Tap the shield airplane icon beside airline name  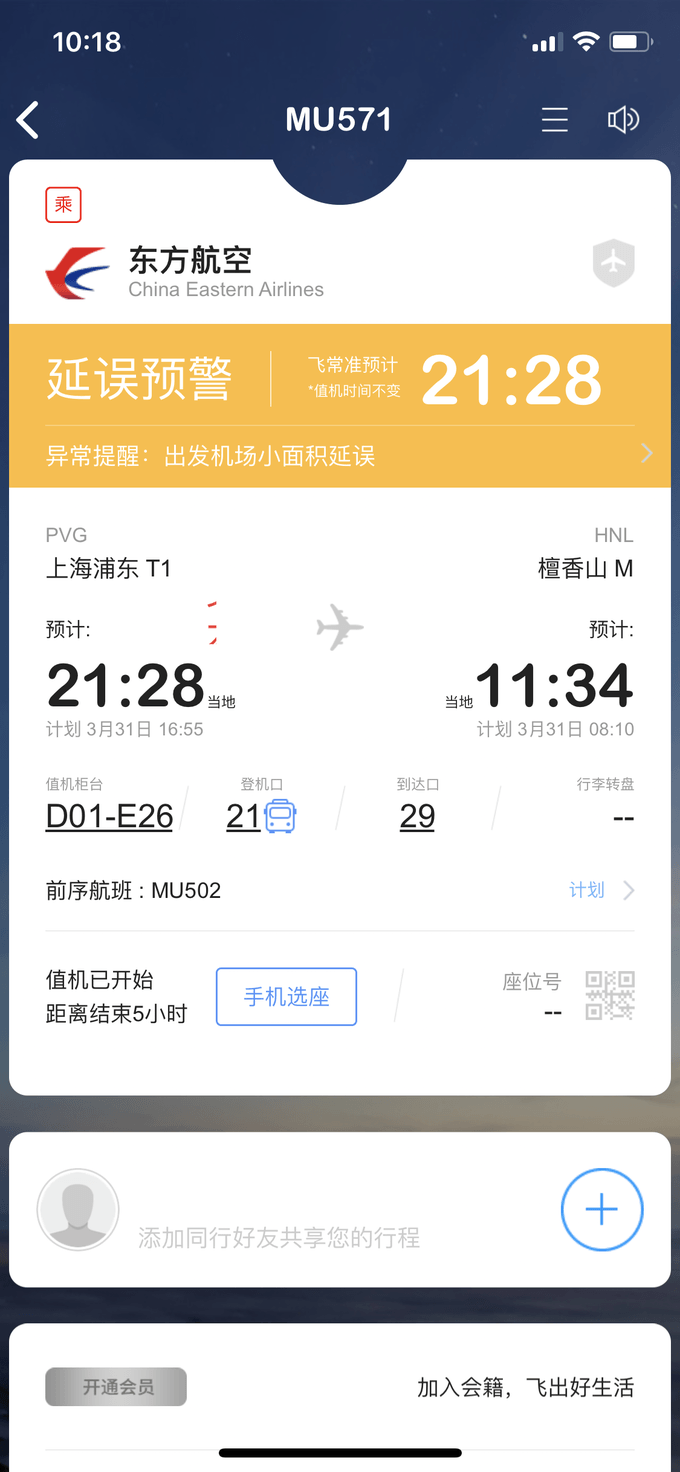coord(614,263)
